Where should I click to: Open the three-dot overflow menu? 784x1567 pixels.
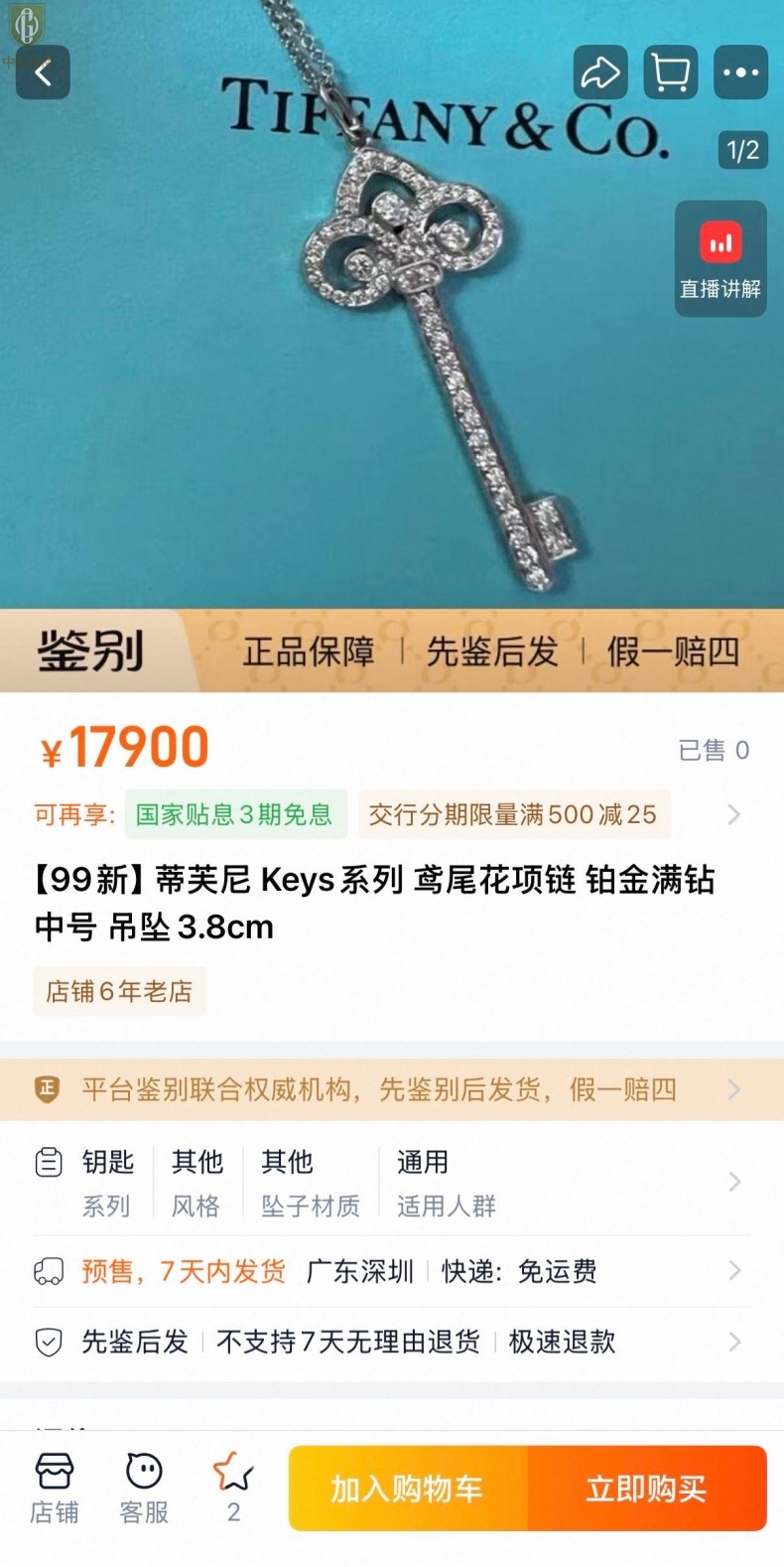pos(740,72)
